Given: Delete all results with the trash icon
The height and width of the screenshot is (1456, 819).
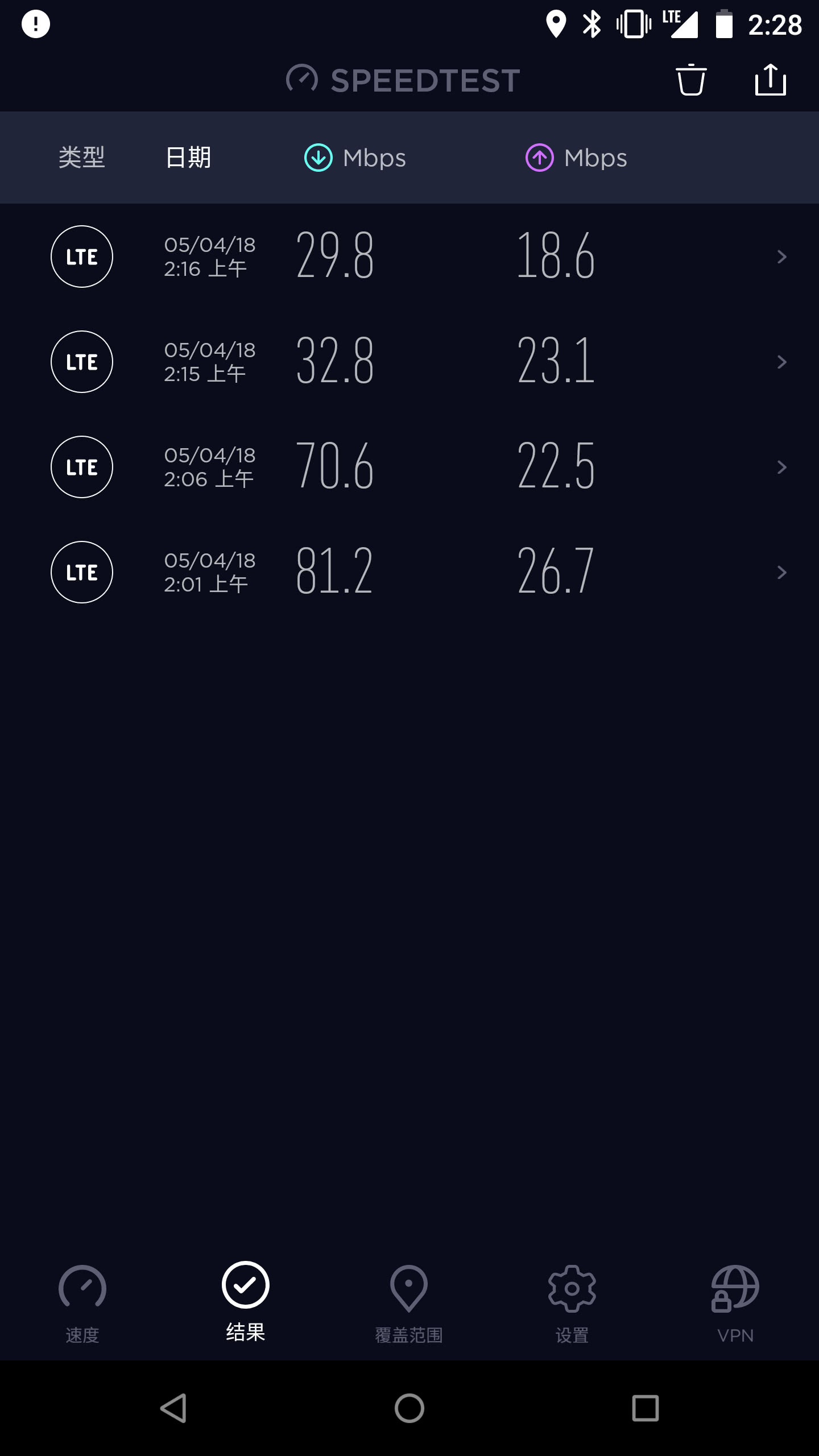Looking at the screenshot, I should (691, 80).
